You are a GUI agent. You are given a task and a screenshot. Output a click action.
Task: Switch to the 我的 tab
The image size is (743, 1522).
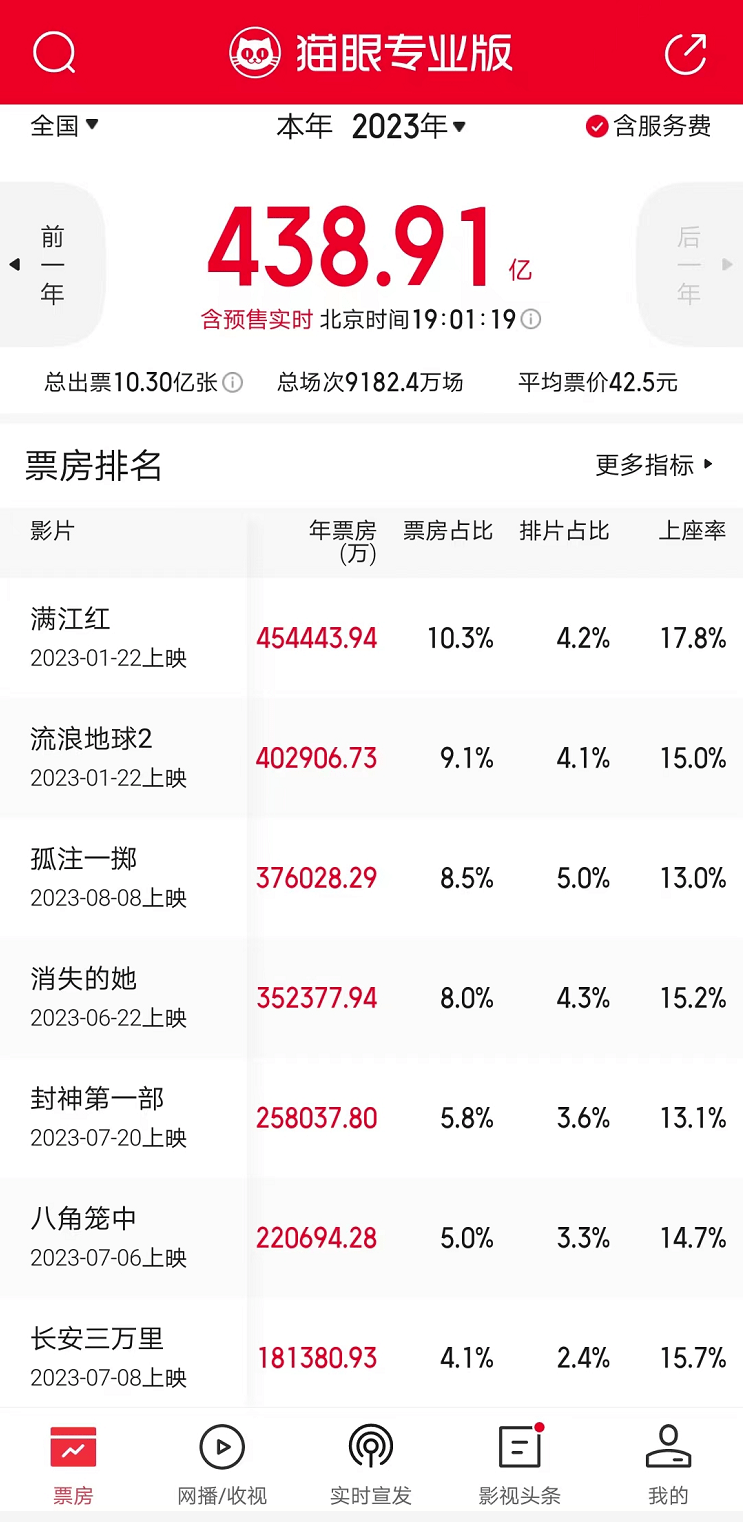pos(668,1465)
